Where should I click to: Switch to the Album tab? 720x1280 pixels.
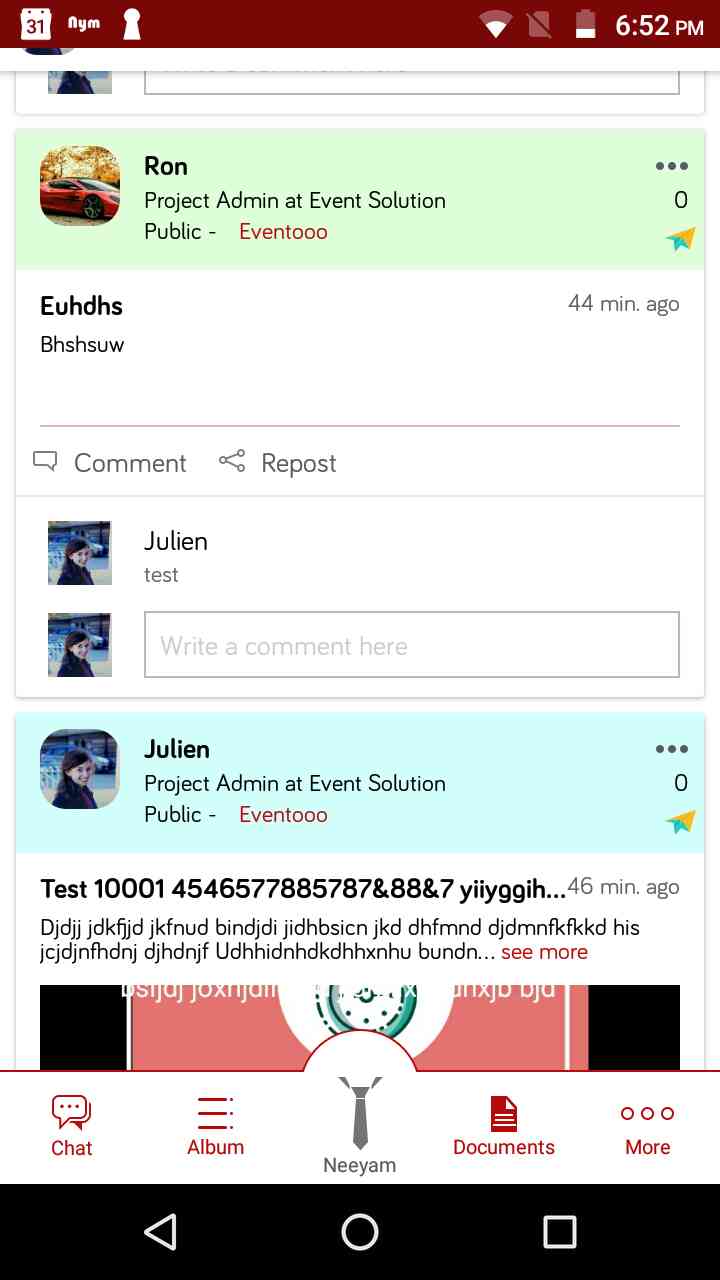pyautogui.click(x=215, y=1126)
